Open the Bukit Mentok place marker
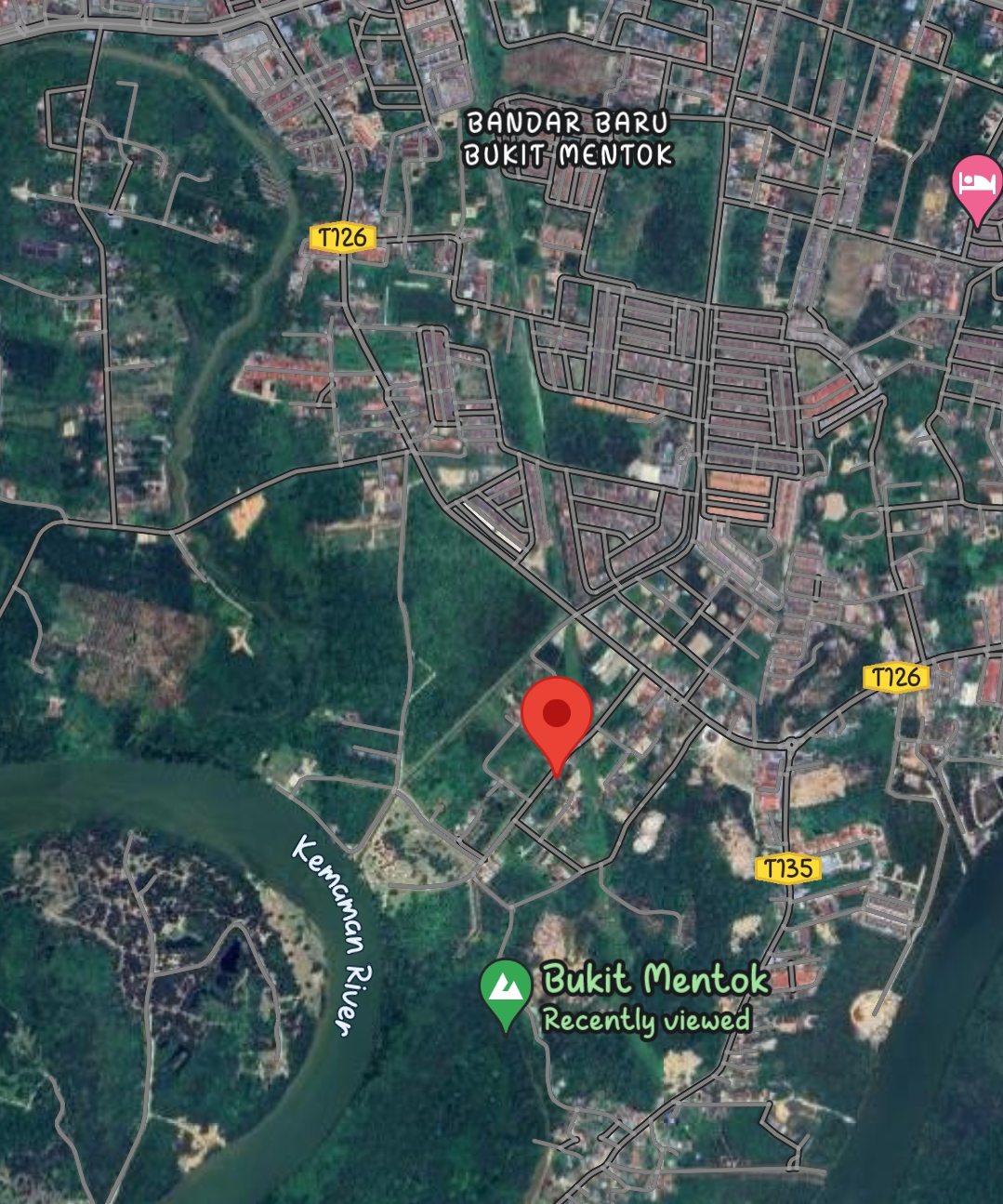Screen dimensions: 1003x1204 click(505, 990)
